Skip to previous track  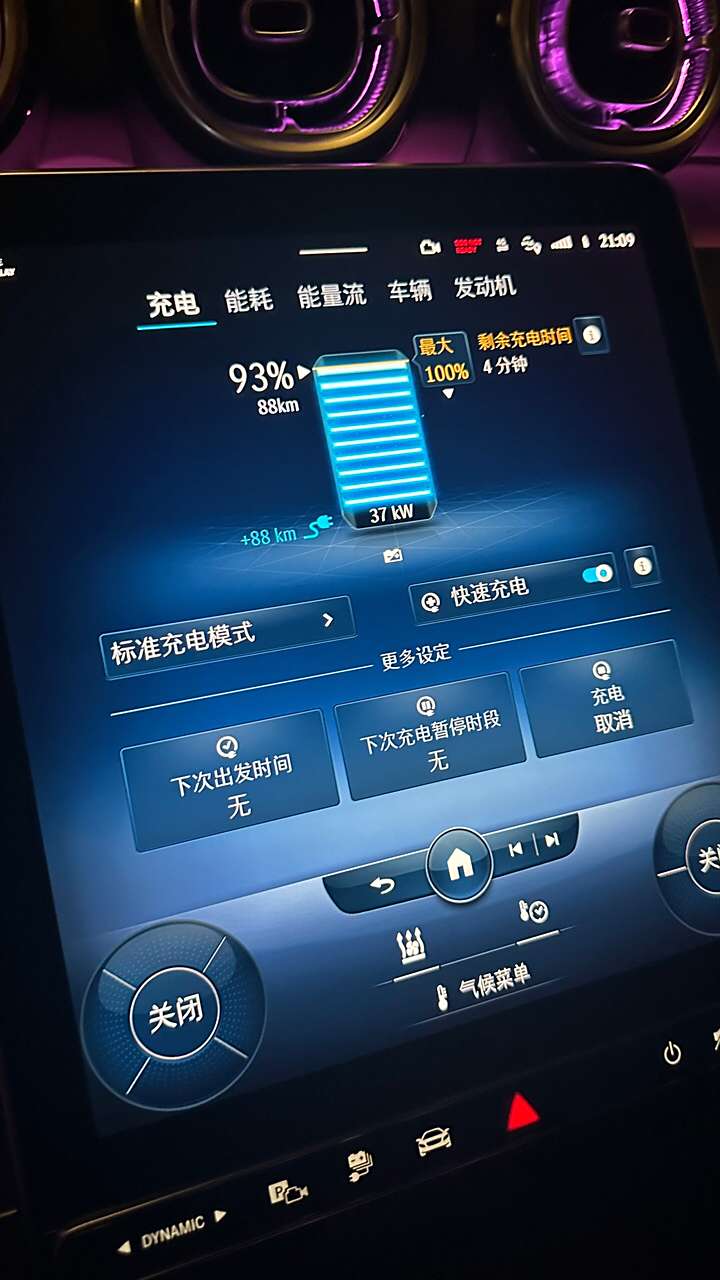[515, 848]
